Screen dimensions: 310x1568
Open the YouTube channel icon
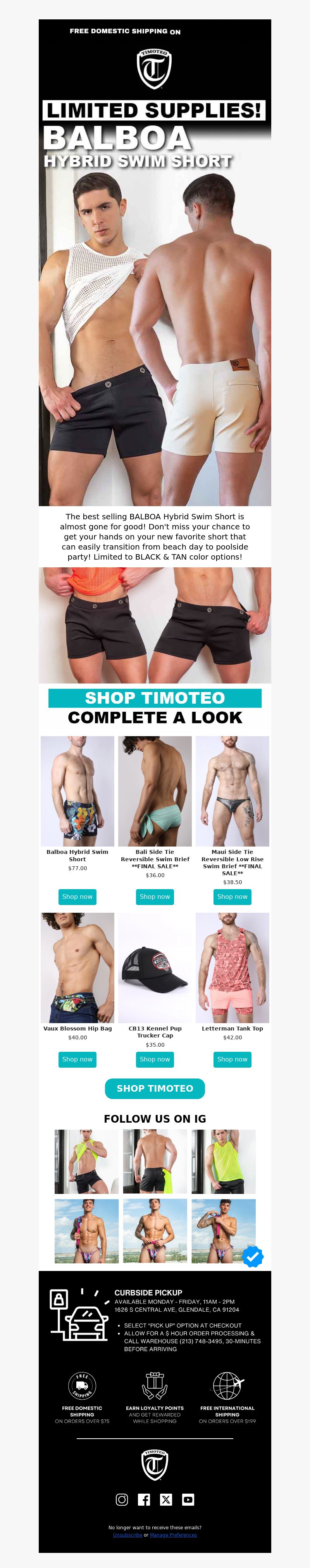188,1499
